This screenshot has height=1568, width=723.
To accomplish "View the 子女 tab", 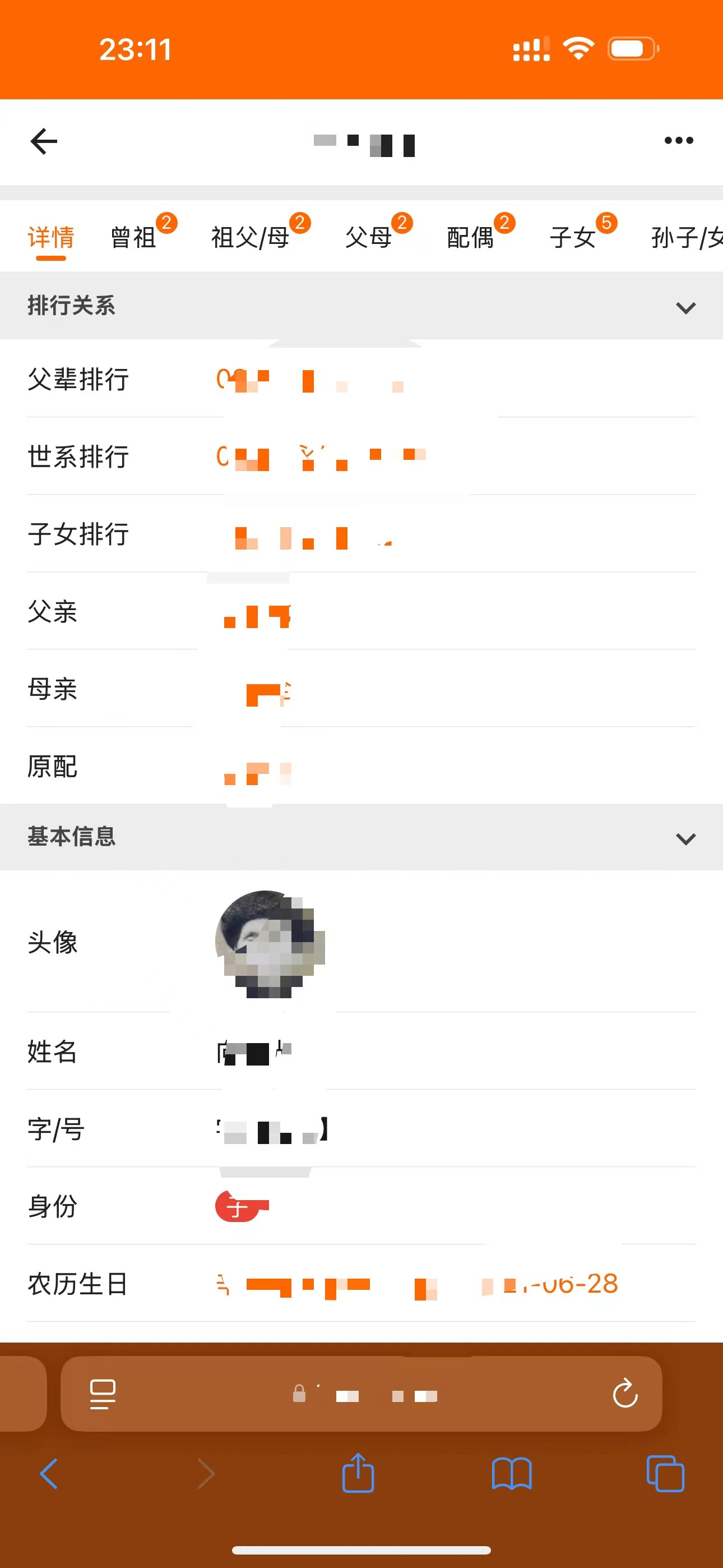I will [573, 237].
